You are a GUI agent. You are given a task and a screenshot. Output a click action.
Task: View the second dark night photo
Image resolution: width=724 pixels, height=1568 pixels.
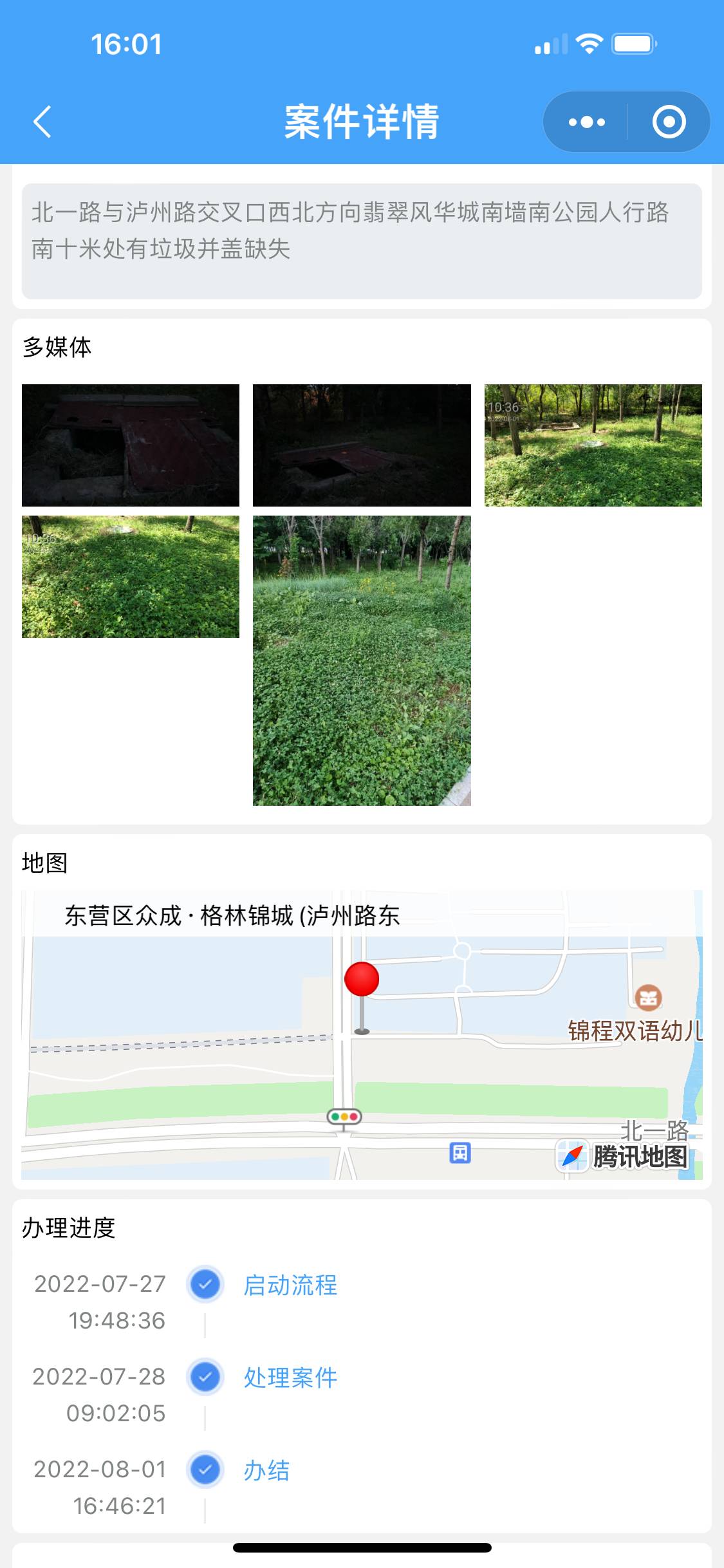[362, 445]
